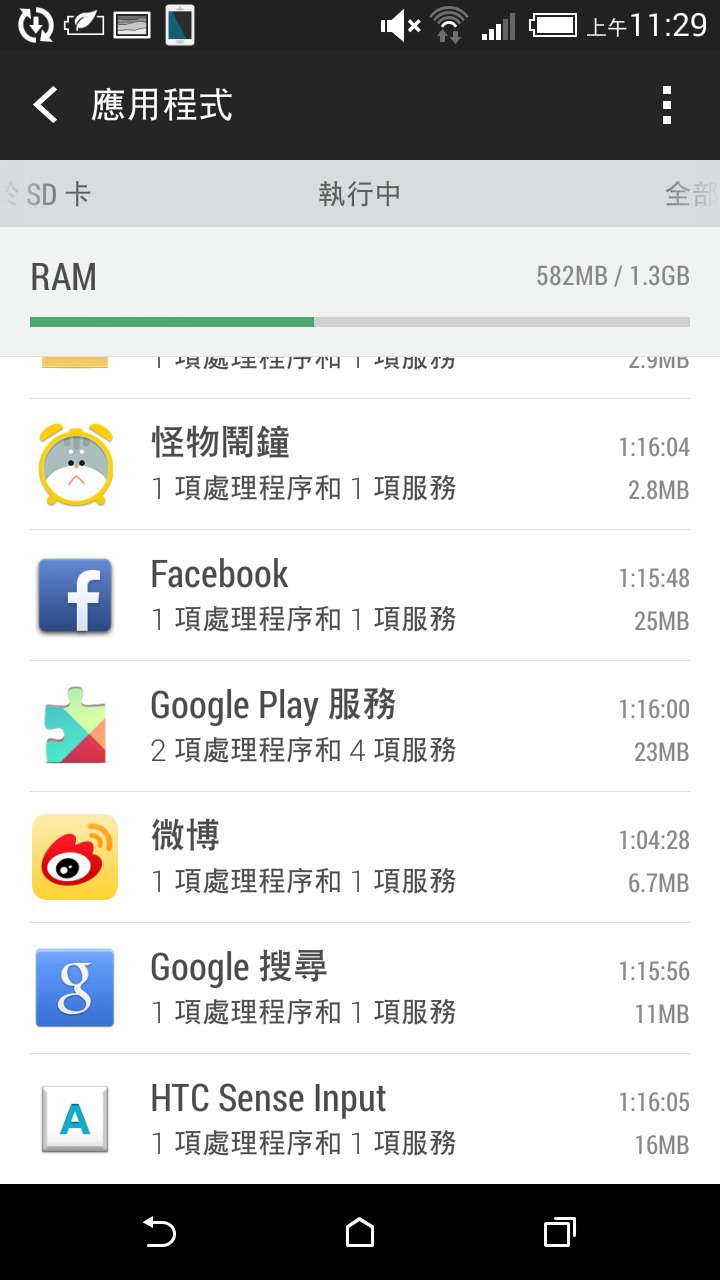Open the recent apps view
Viewport: 720px width, 1280px height.
(560, 1232)
